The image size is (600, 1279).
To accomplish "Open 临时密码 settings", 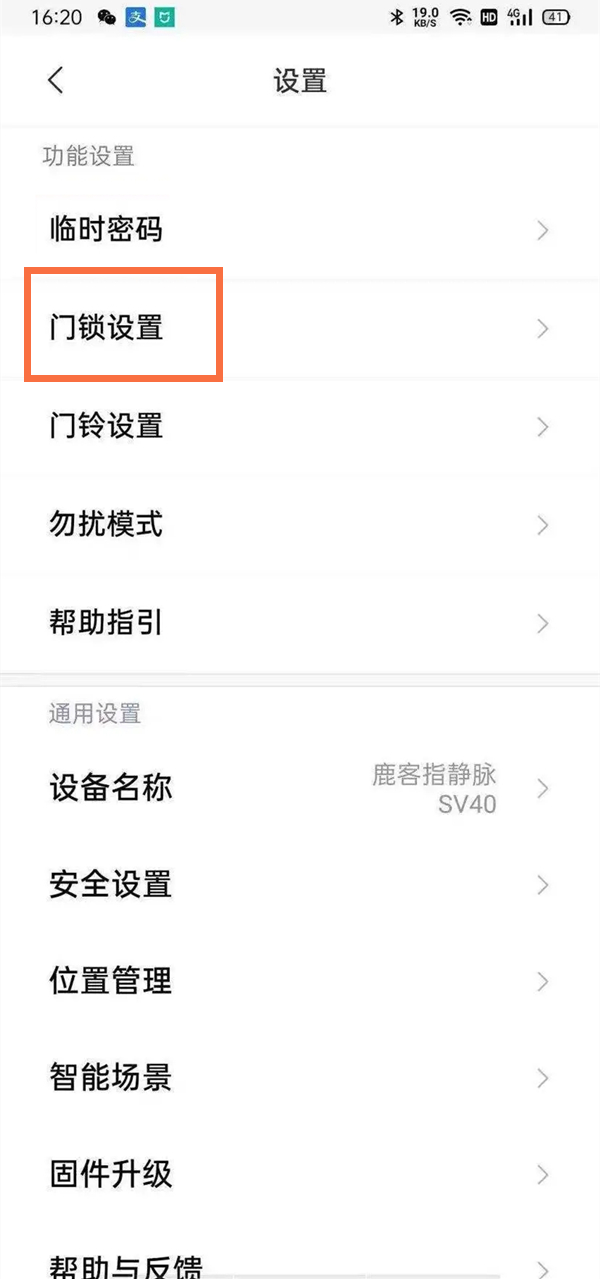I will click(x=300, y=231).
